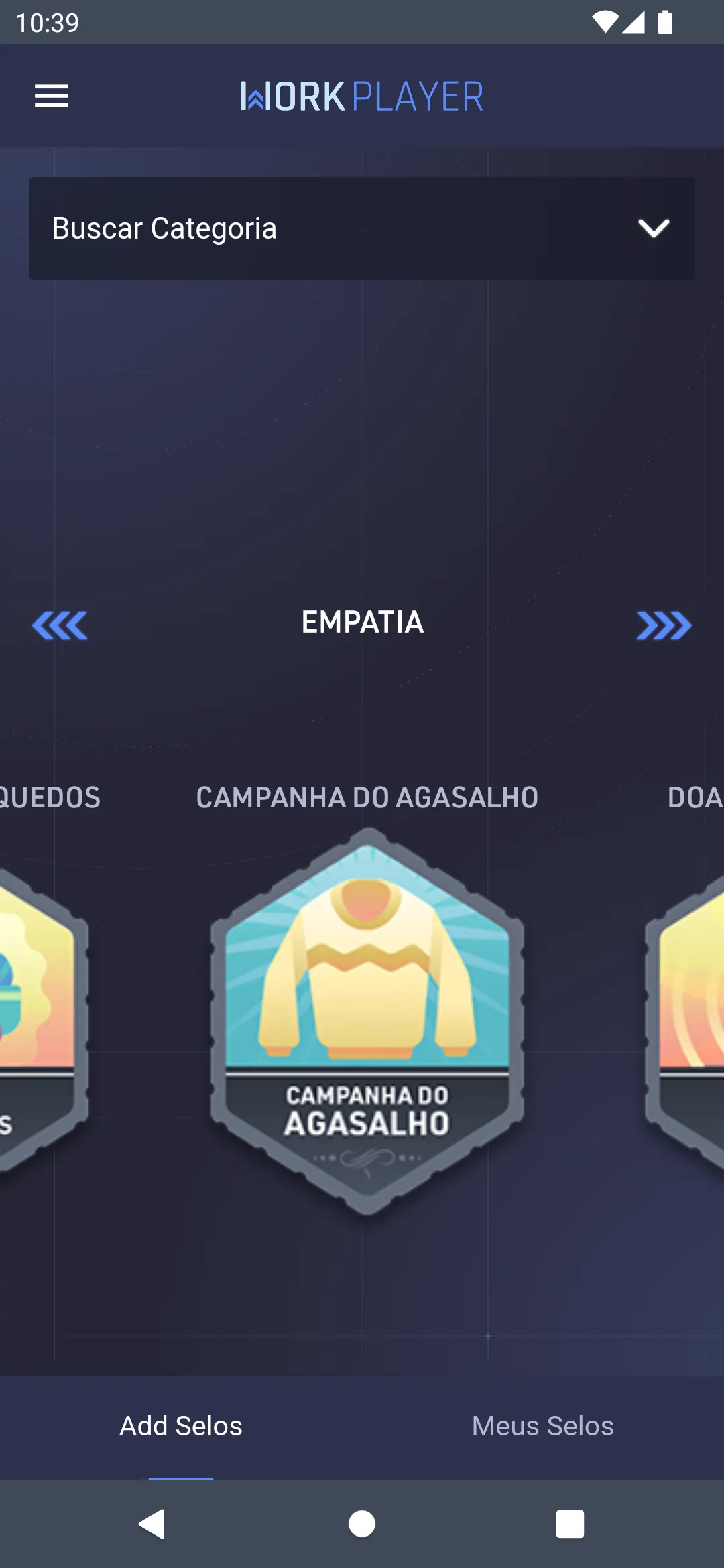Screen dimensions: 724x1568
Task: Select the Campanha do Agasalho badge
Action: (367, 1019)
